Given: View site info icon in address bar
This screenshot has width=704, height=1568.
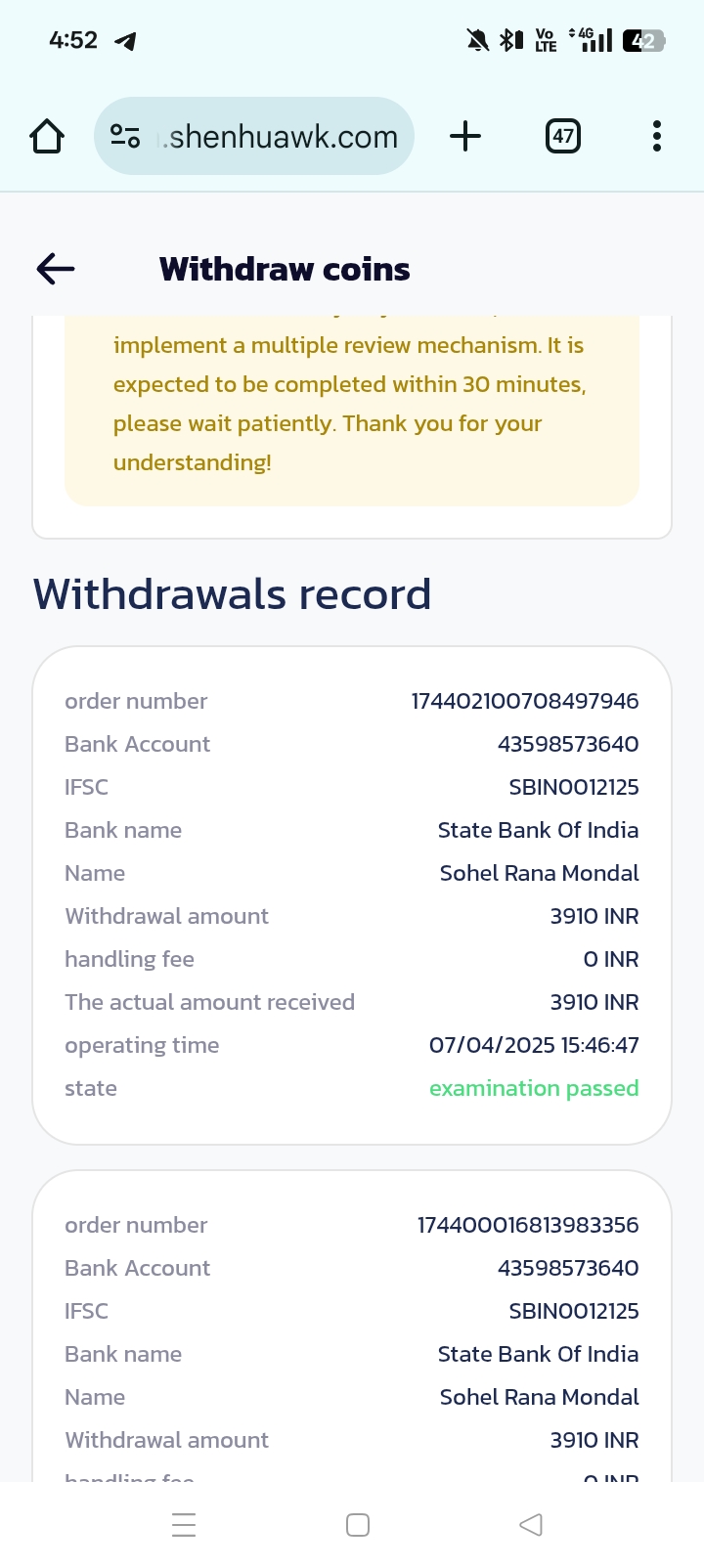Looking at the screenshot, I should pos(125,136).
